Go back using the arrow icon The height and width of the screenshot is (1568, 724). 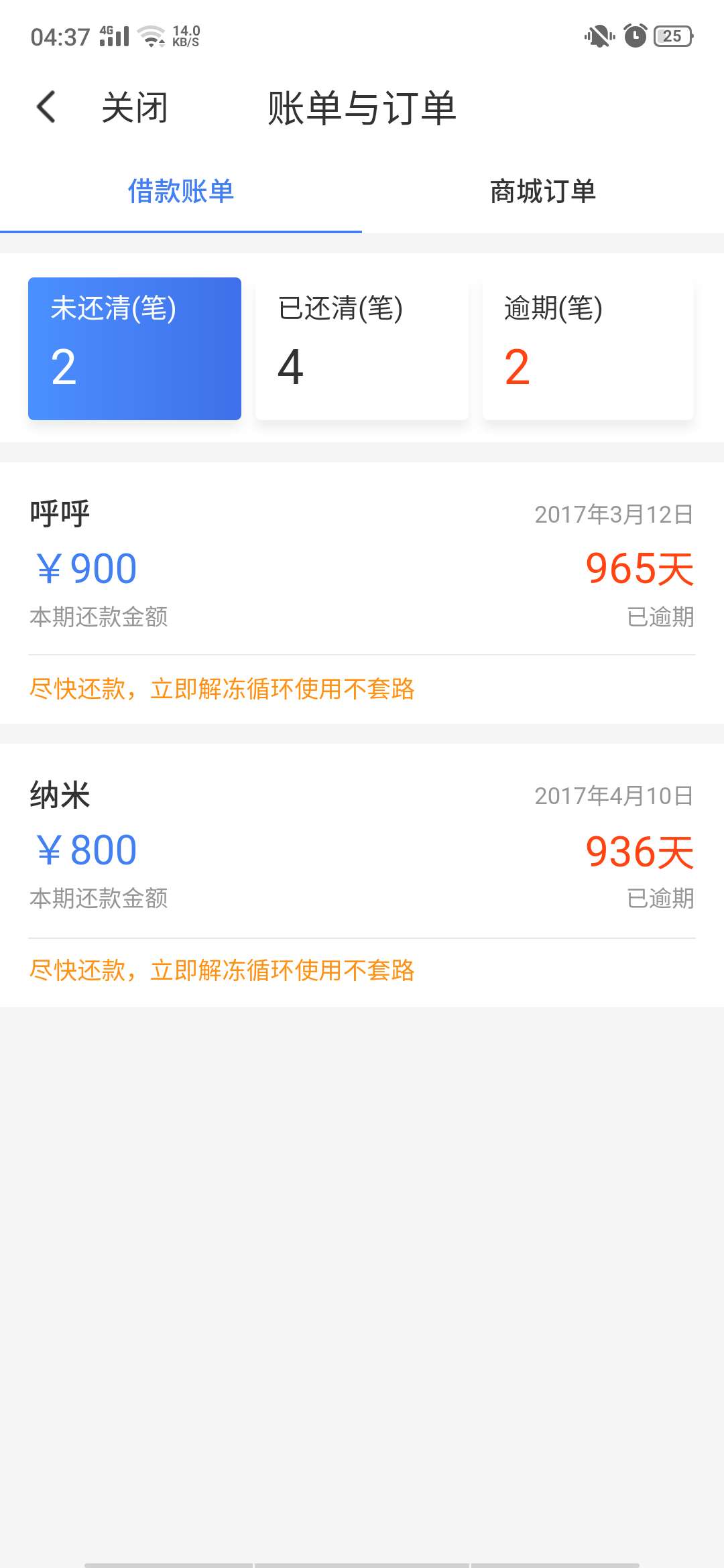(46, 107)
